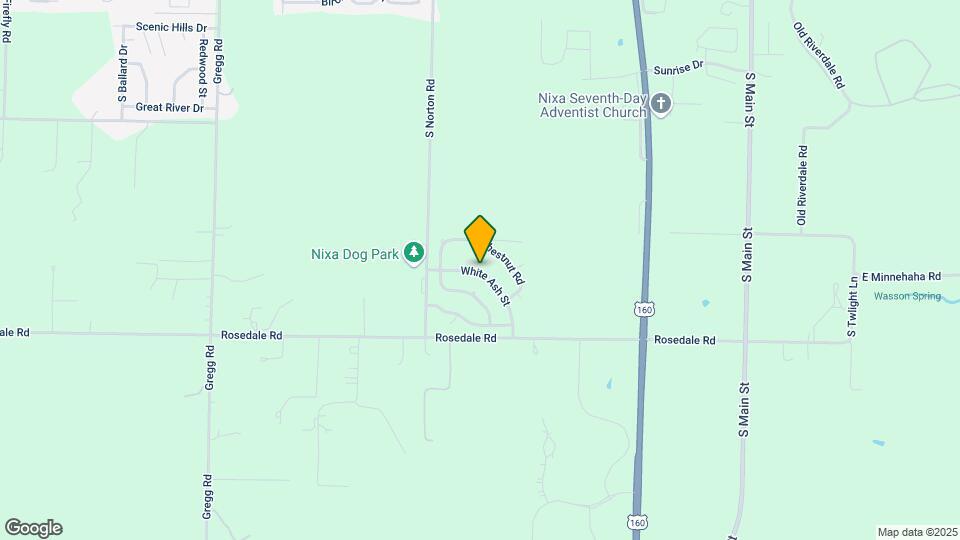
Task: Open the Nixa Dog Park place marker
Action: tap(414, 254)
